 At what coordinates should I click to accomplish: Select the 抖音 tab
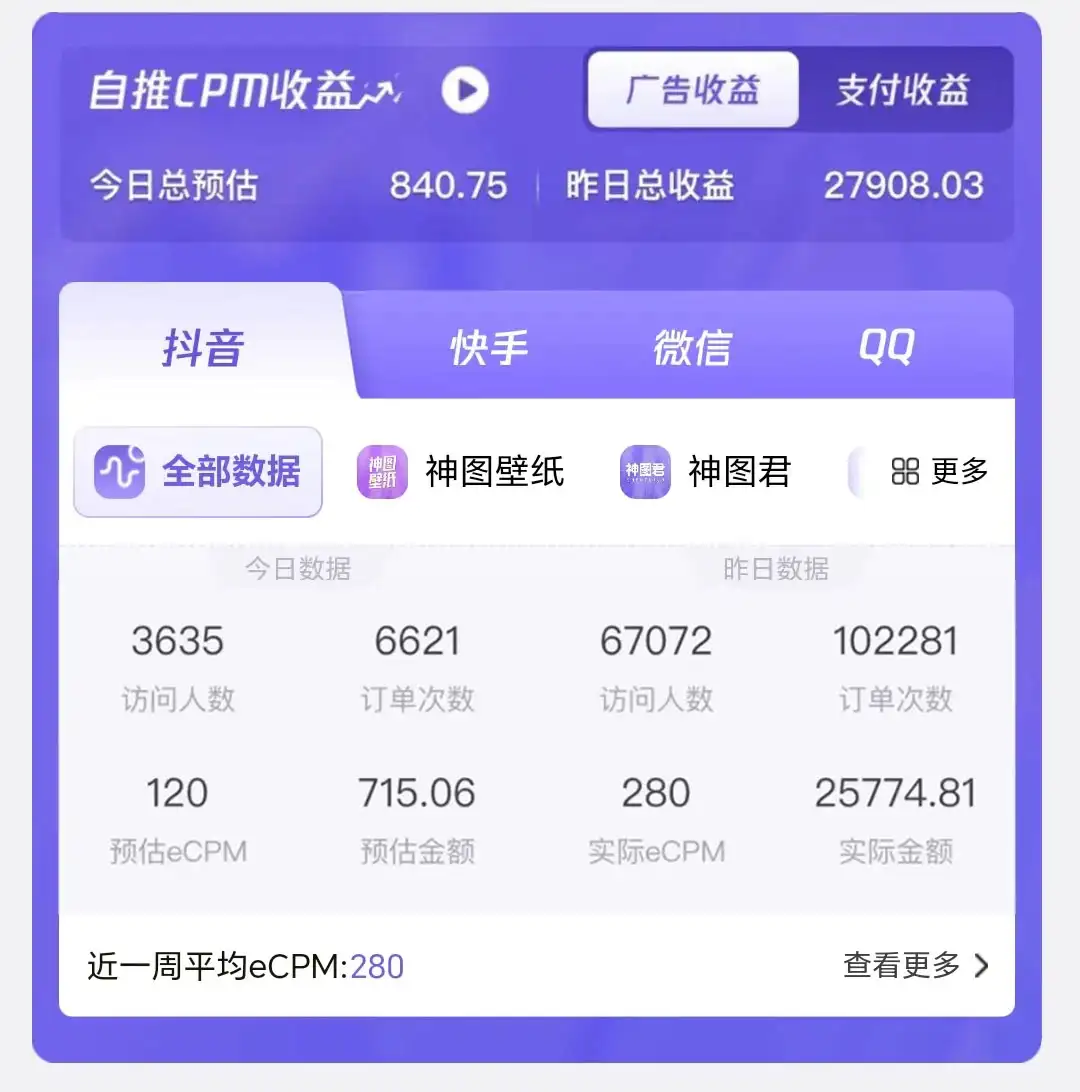(x=203, y=345)
